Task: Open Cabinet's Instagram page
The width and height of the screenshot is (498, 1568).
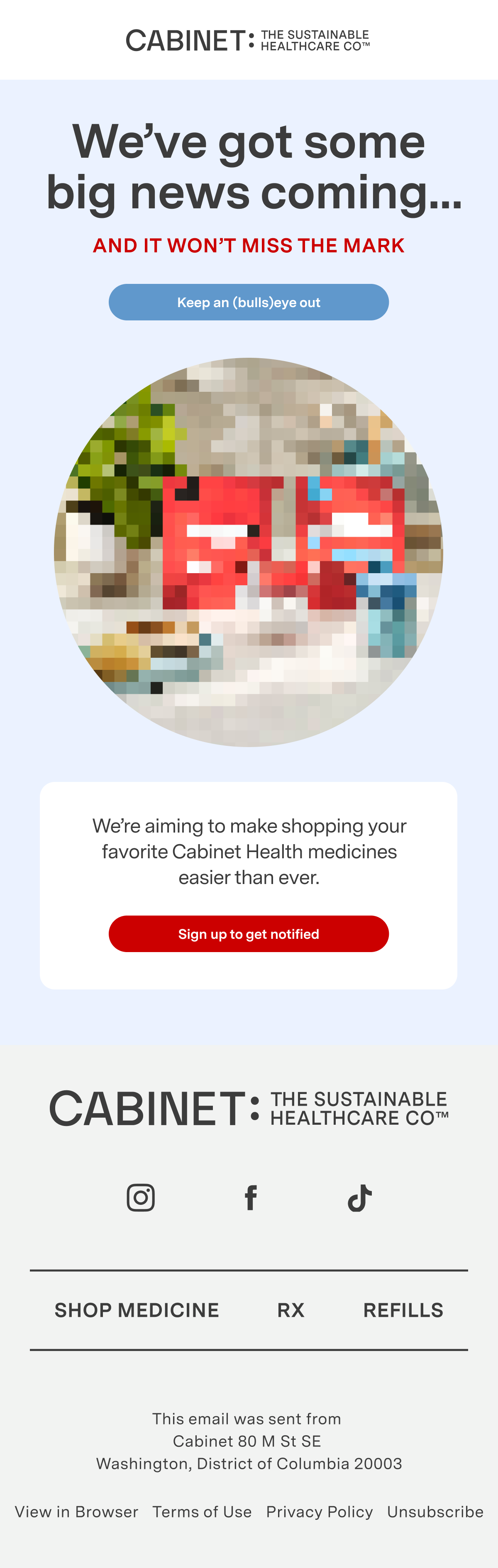Action: (141, 1197)
